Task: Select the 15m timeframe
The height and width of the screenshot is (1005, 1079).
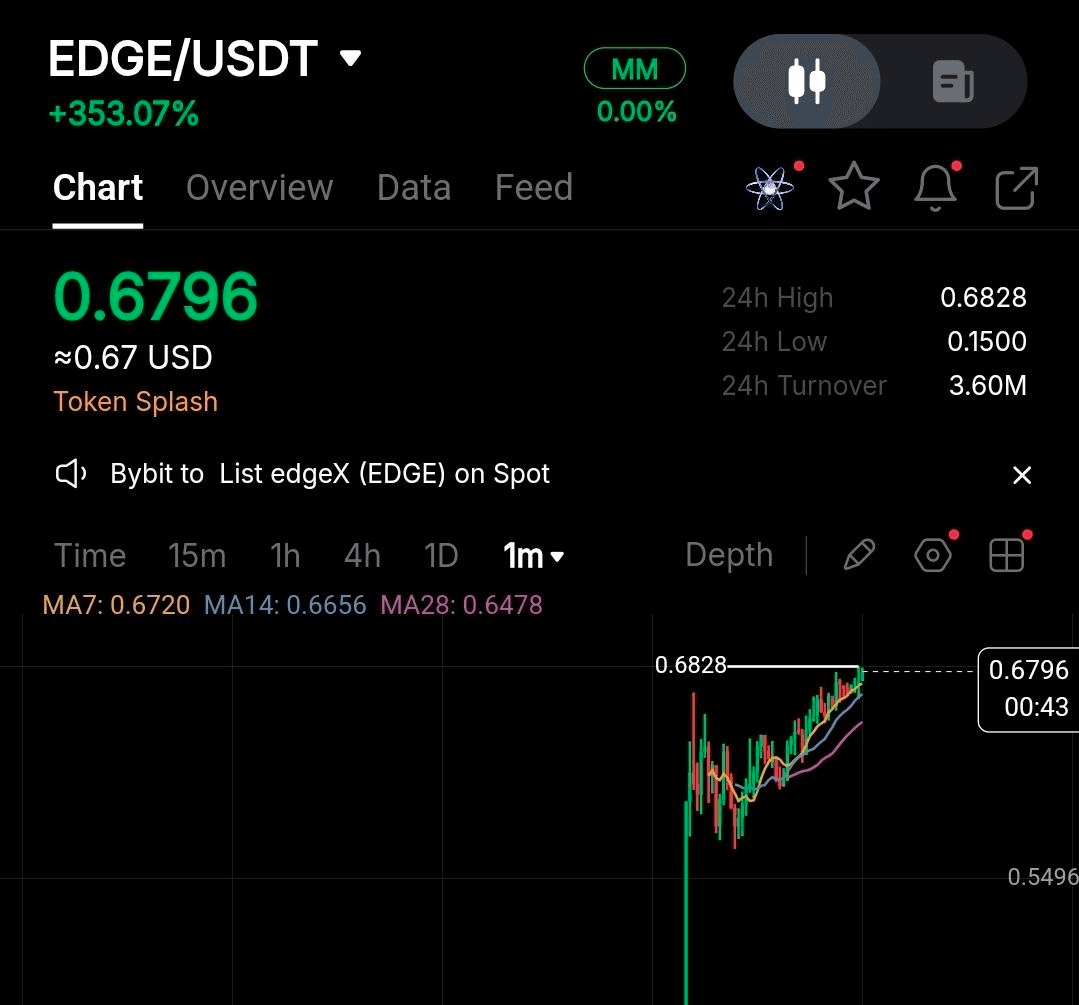Action: (x=197, y=556)
